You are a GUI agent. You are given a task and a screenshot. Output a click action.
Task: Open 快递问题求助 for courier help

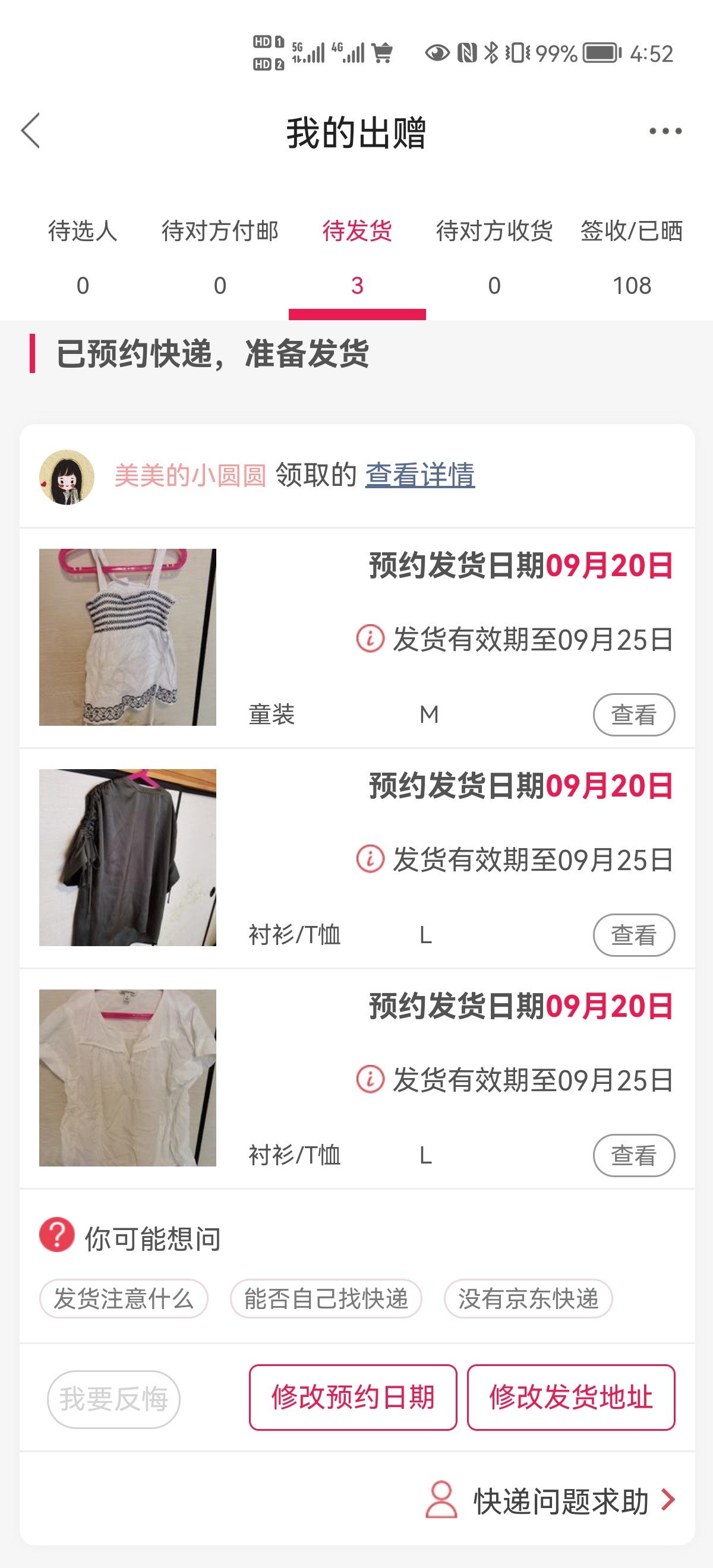click(560, 1501)
